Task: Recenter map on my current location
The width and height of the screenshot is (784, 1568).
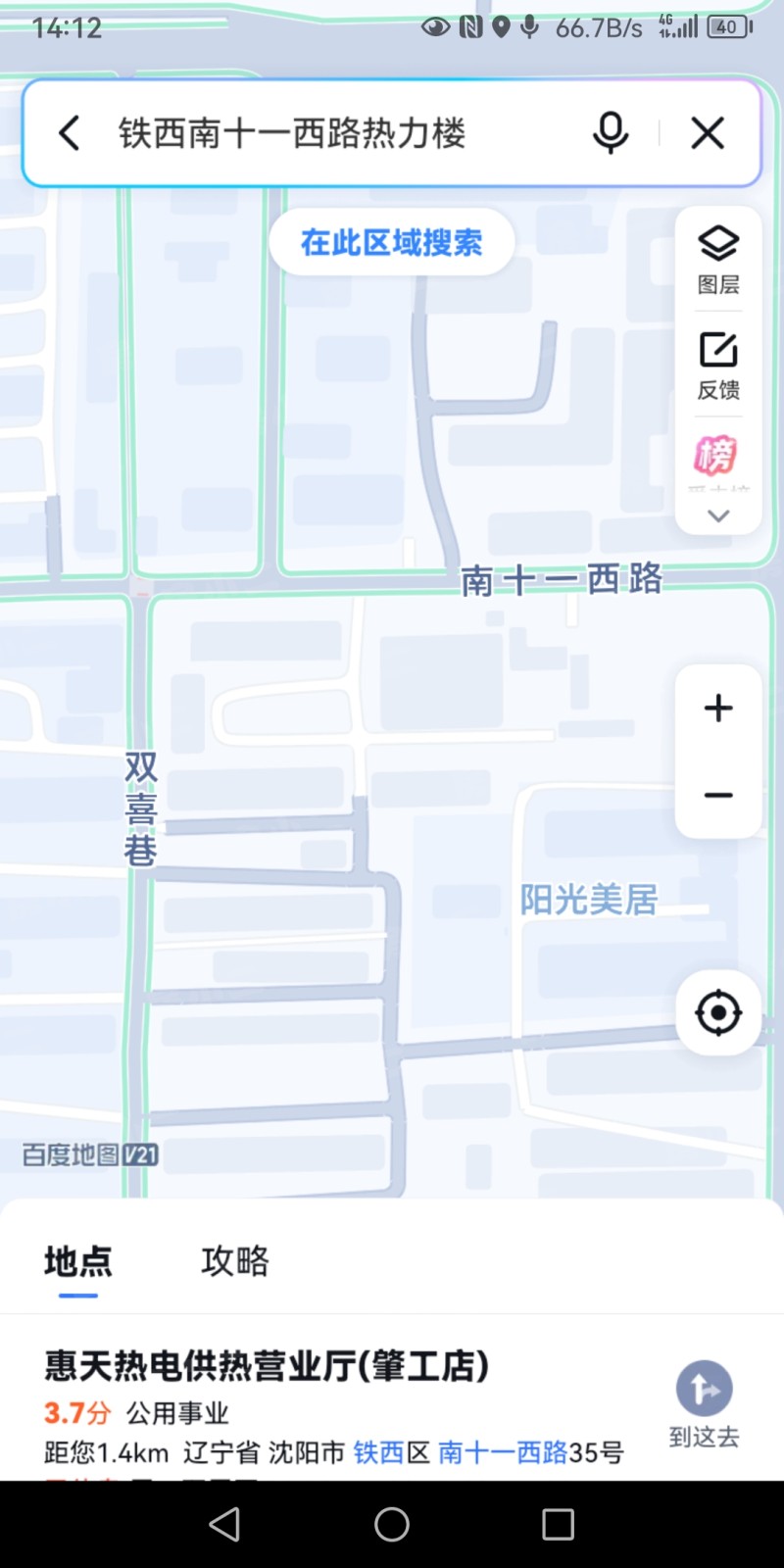Action: tap(718, 1012)
